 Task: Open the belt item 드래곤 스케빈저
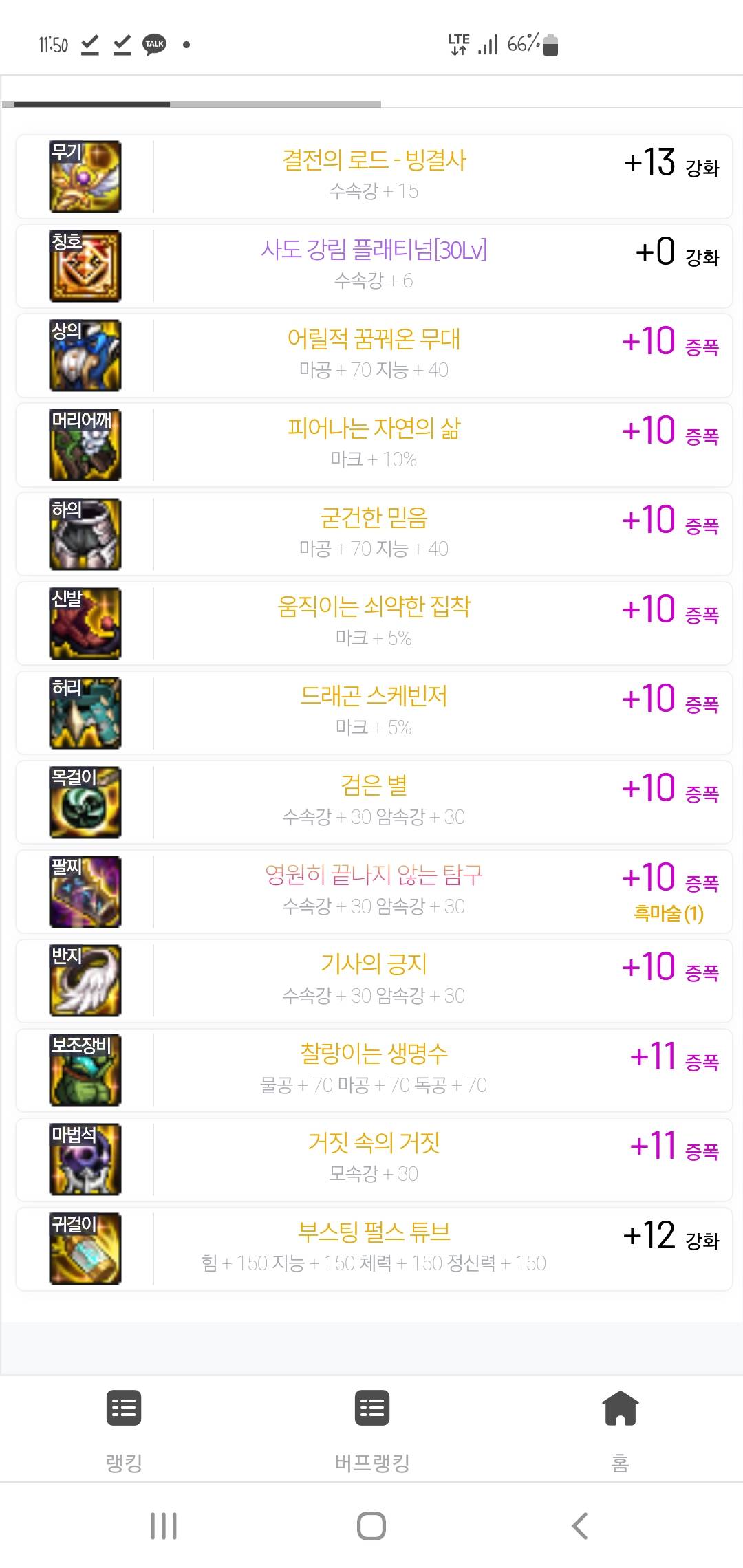pyautogui.click(x=374, y=713)
